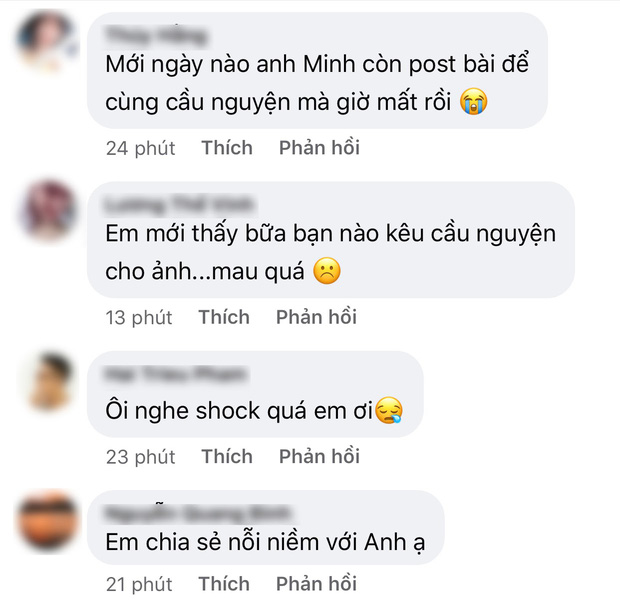Image resolution: width=620 pixels, height=603 pixels.
Task: Like the comment posted 13 phút ago
Action: [x=224, y=317]
